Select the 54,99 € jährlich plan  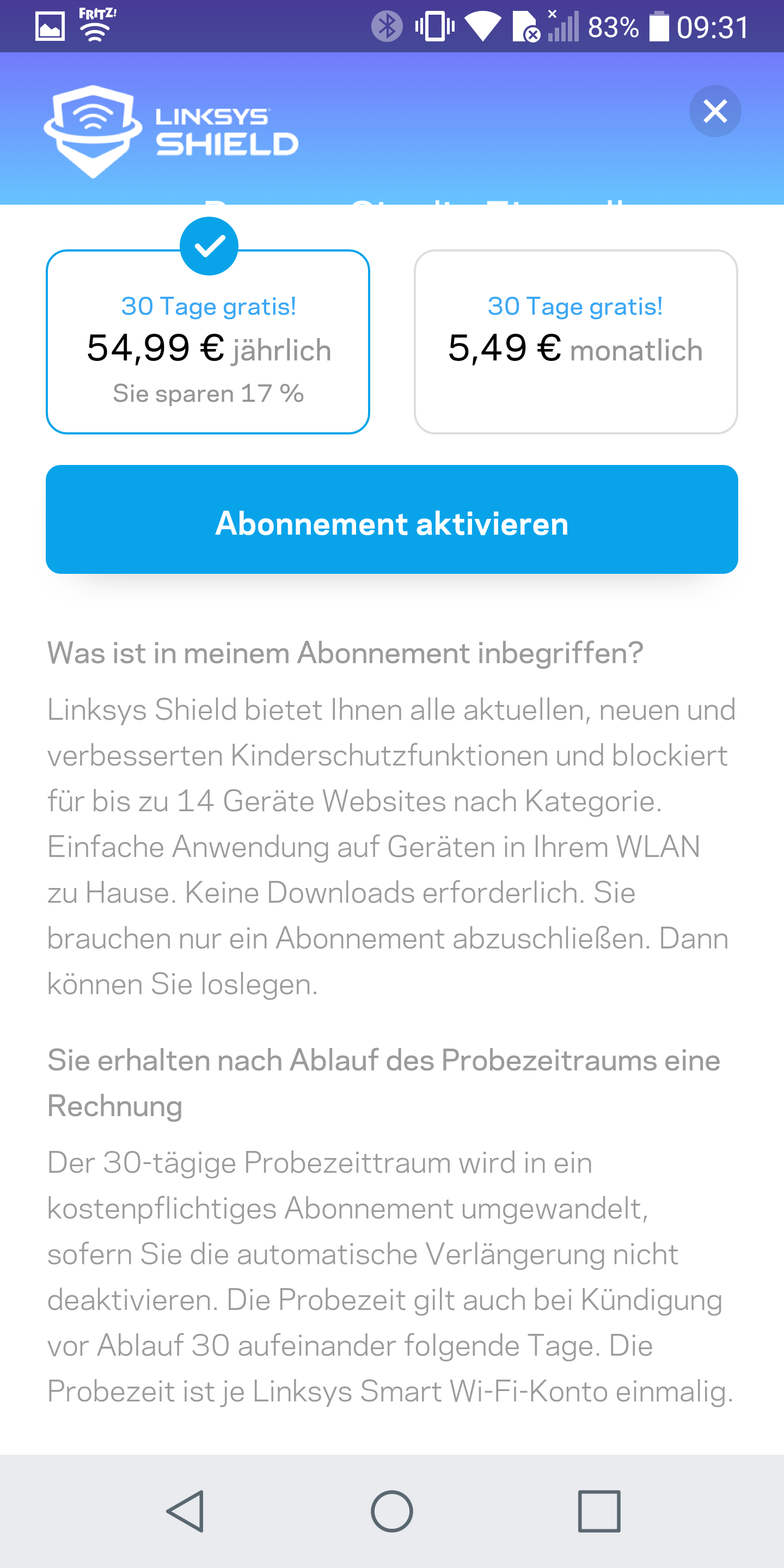point(208,342)
